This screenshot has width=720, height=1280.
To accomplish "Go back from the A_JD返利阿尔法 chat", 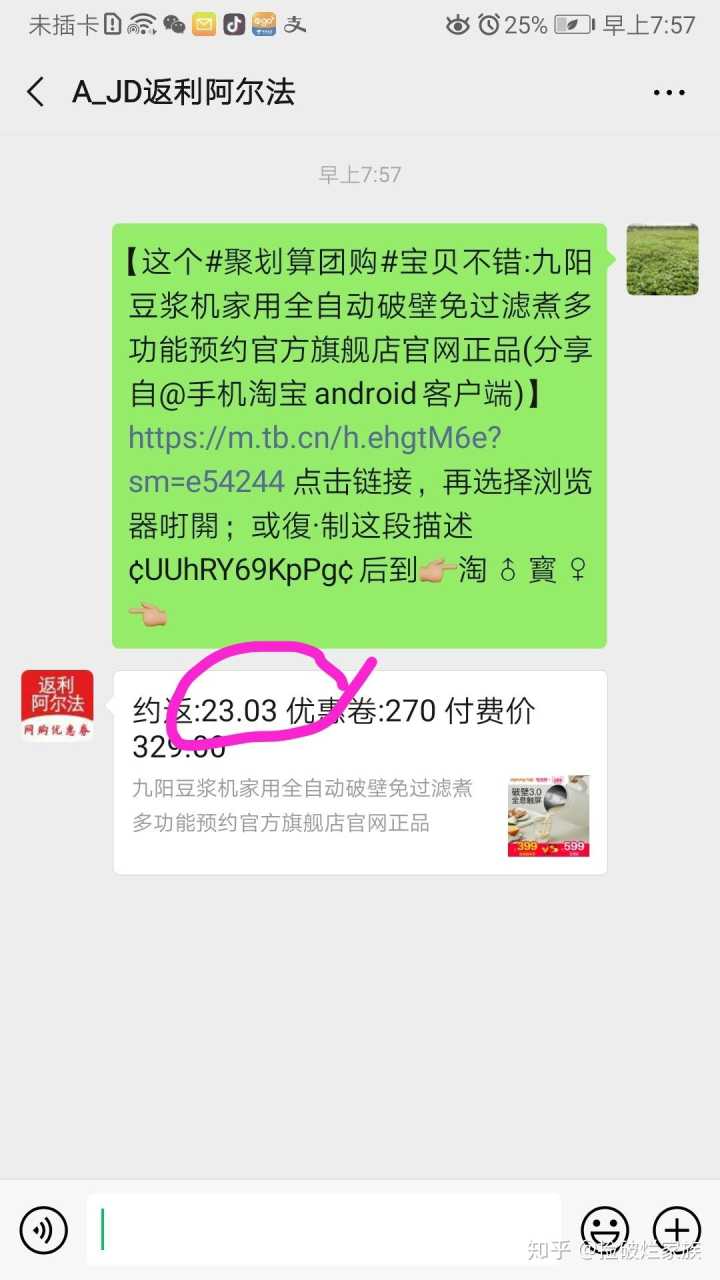I will click(x=36, y=93).
